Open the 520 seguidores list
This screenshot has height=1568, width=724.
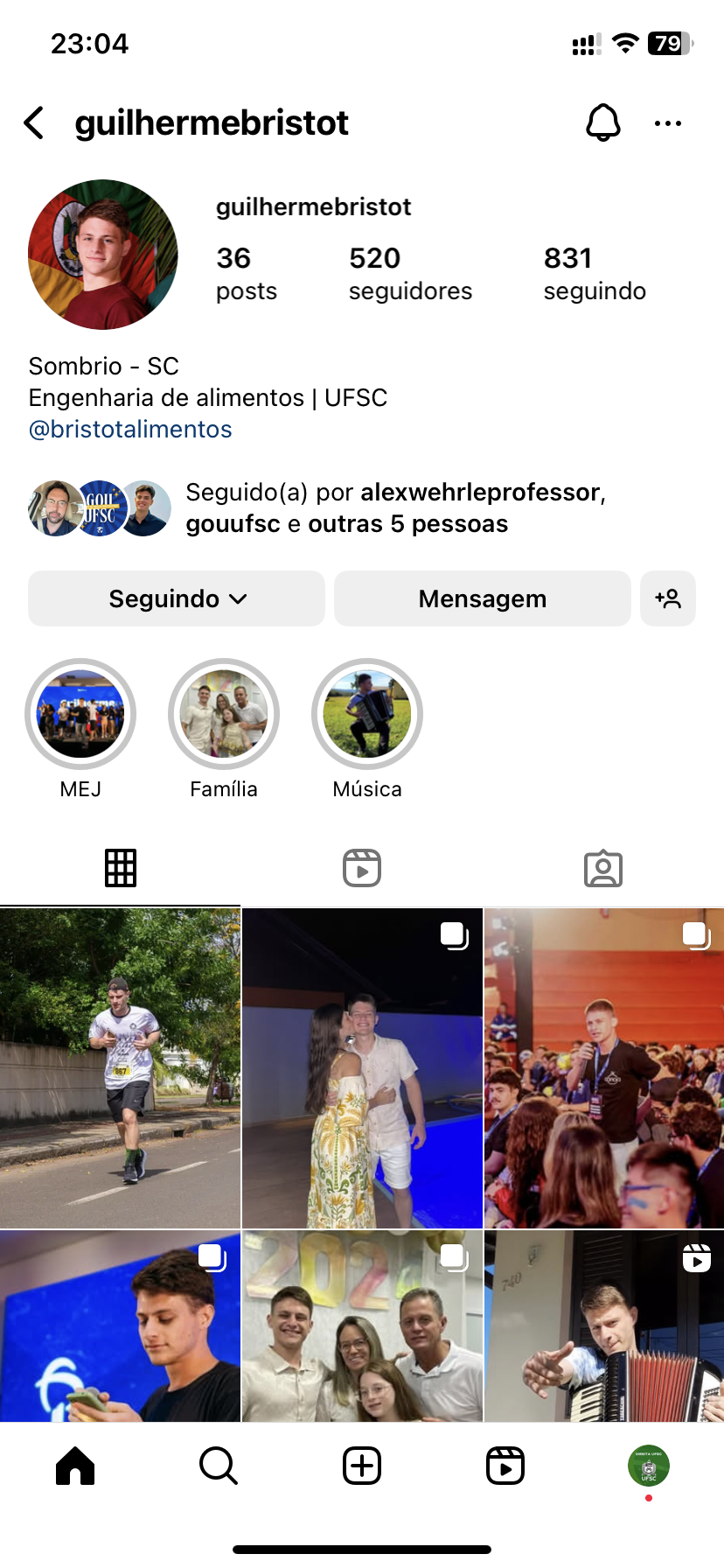[x=409, y=273]
